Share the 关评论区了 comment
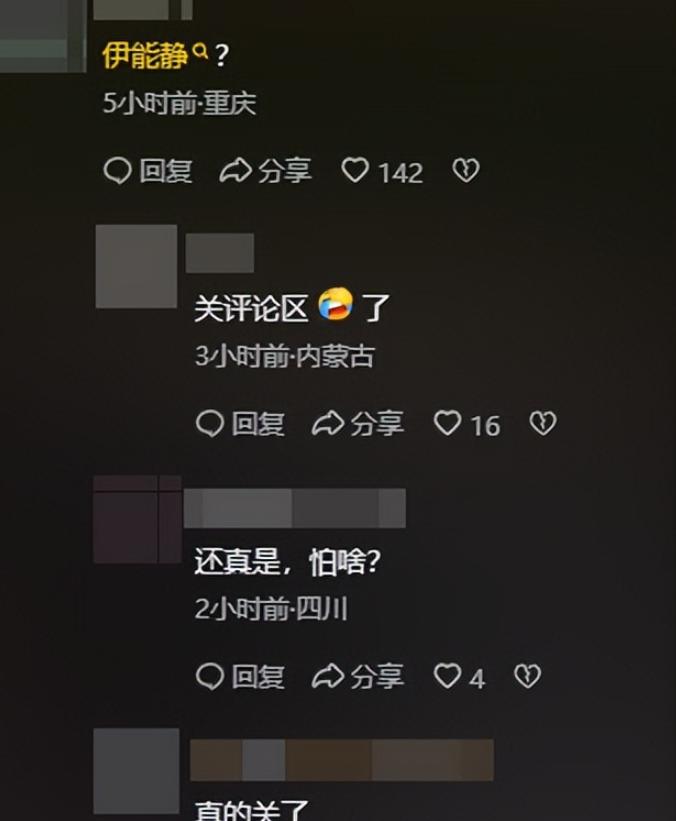The height and width of the screenshot is (821, 676). point(358,424)
